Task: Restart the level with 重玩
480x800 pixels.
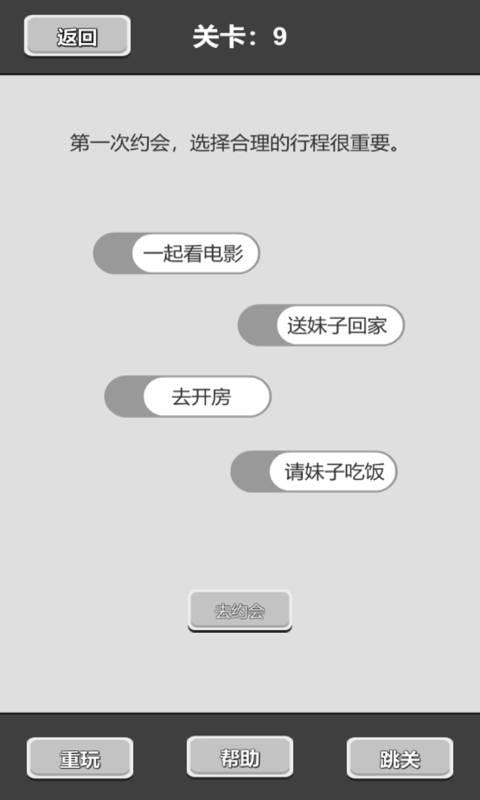Action: tap(80, 758)
